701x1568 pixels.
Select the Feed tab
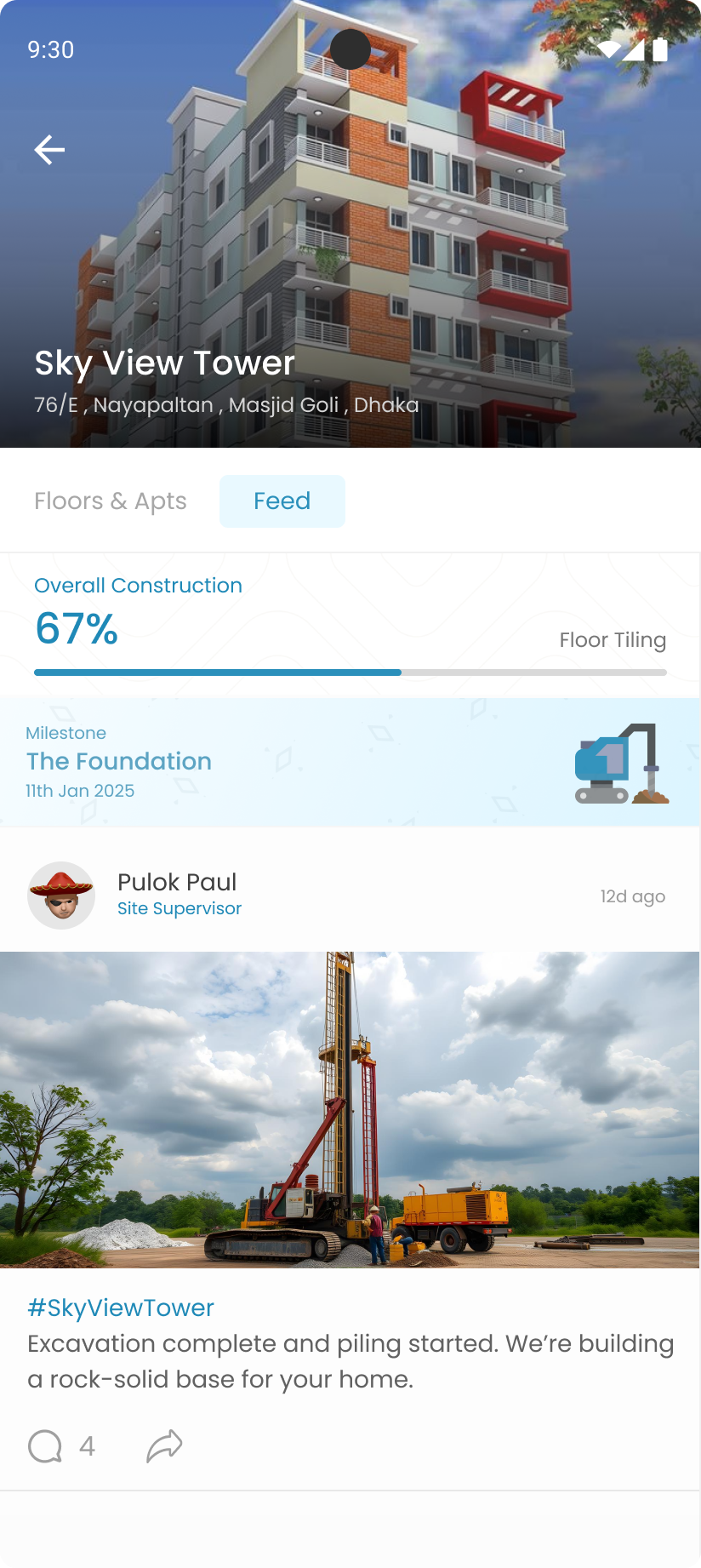[282, 501]
